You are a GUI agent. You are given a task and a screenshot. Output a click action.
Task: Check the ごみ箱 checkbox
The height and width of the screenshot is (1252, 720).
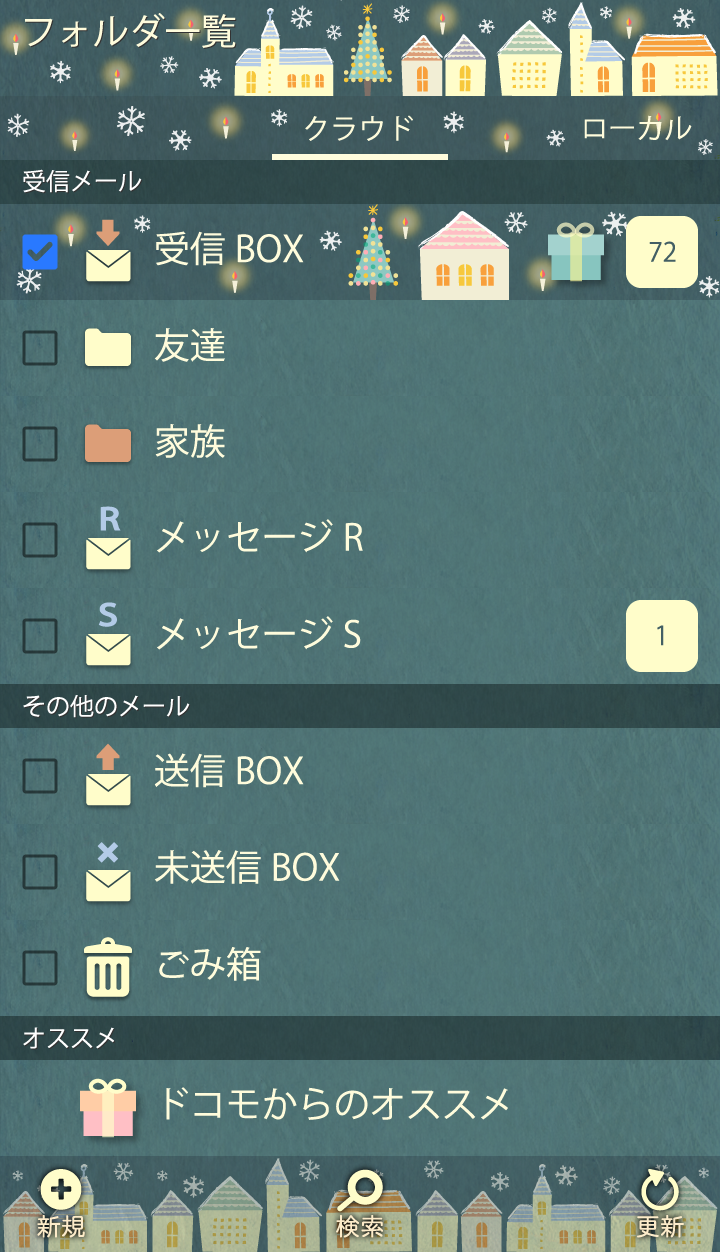pyautogui.click(x=40, y=968)
